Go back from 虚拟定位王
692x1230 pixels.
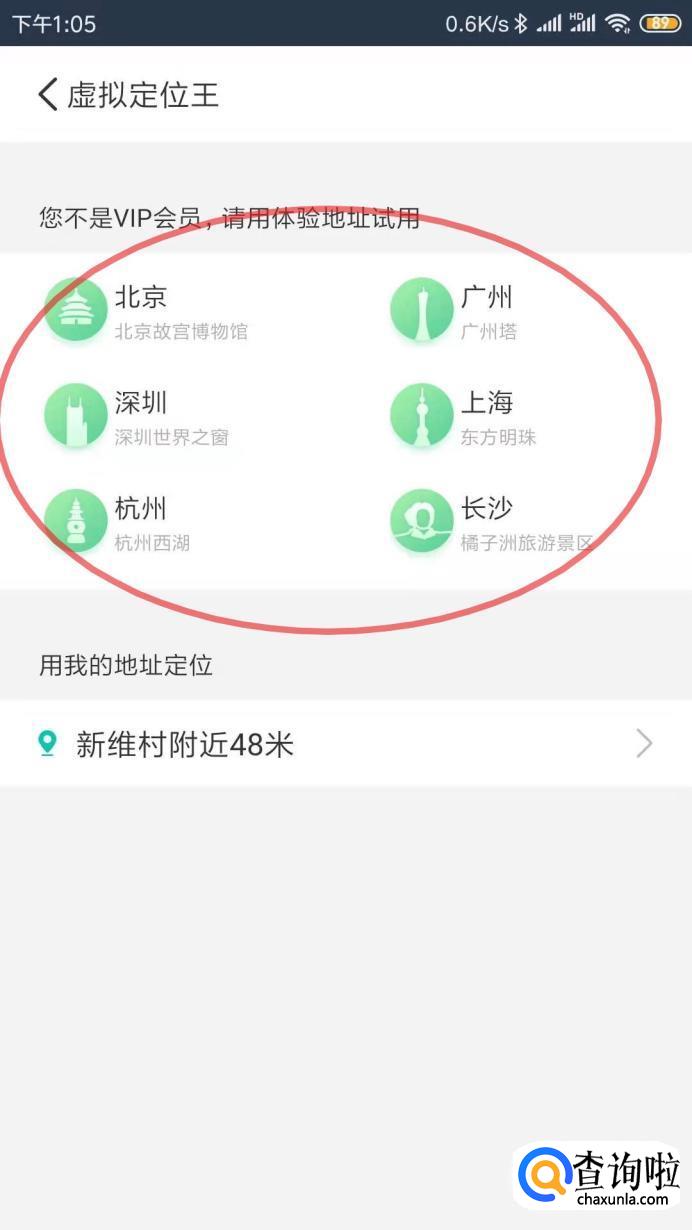(x=47, y=95)
